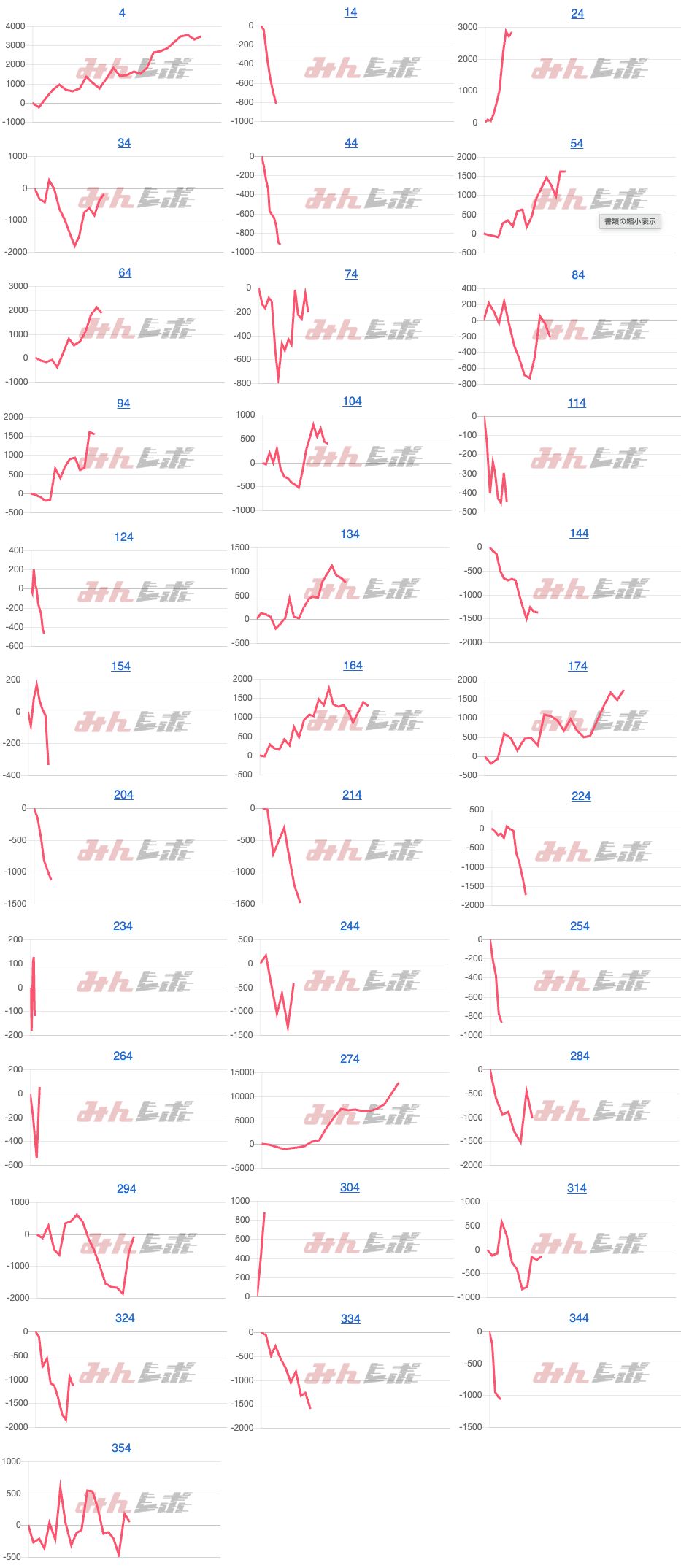Open the link for machine number 4
This screenshot has height=1568, width=681.
[x=122, y=13]
